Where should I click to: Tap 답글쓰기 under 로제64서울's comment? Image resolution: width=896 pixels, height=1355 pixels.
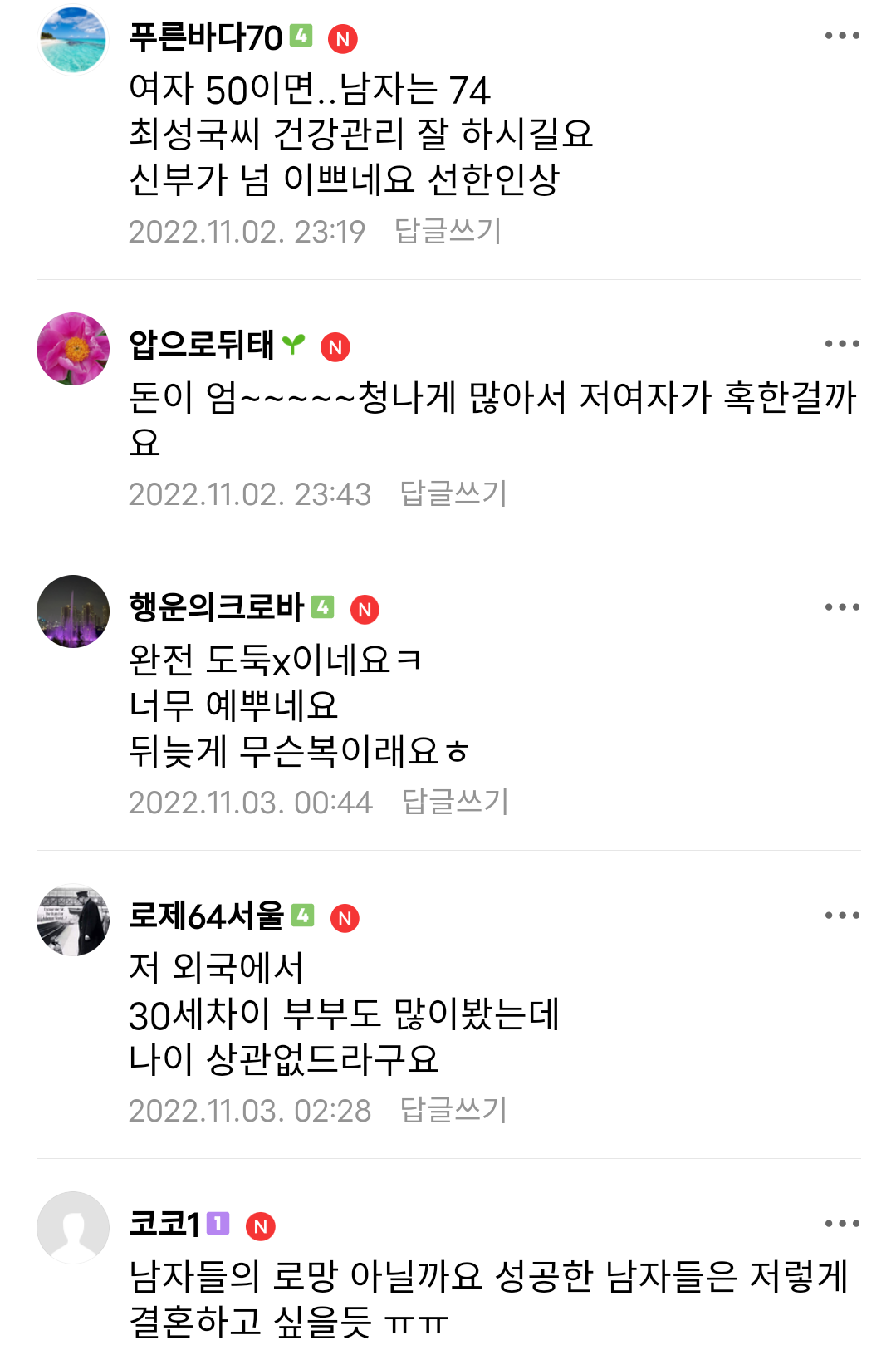pyautogui.click(x=453, y=1110)
